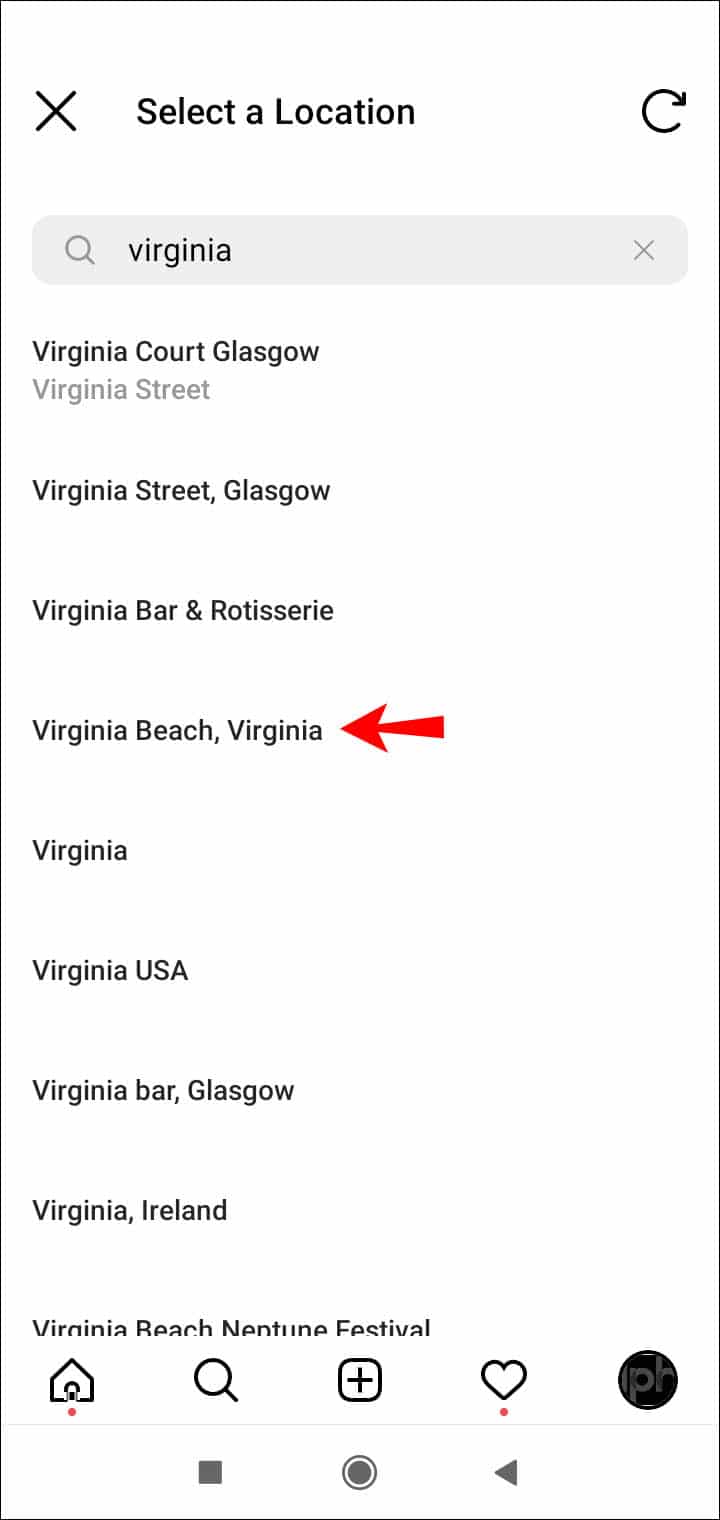Pick Virginia Bar & Rotisserie
Image resolution: width=720 pixels, height=1520 pixels.
[x=183, y=610]
